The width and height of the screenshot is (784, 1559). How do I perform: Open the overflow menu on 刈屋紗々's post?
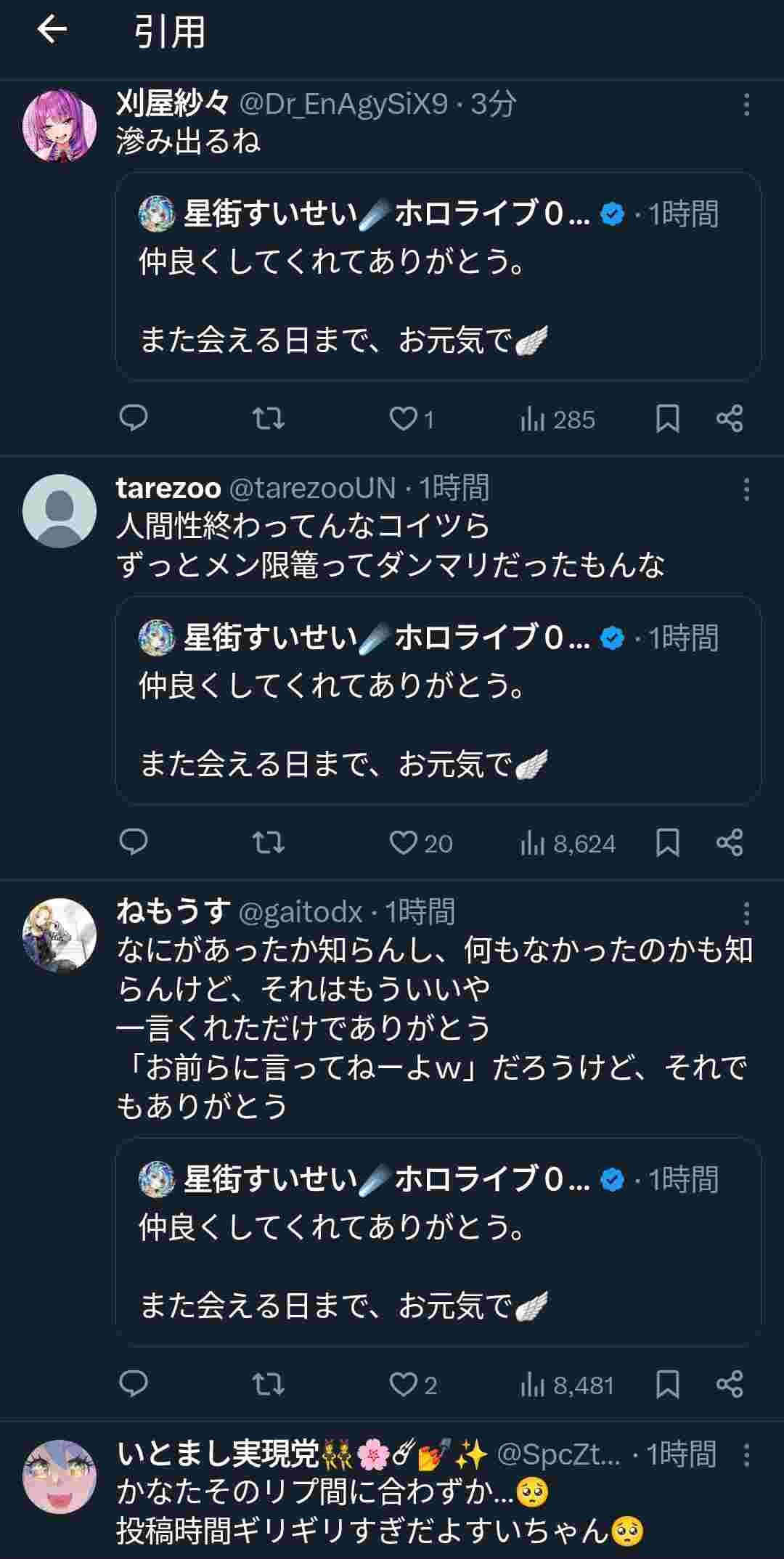pyautogui.click(x=746, y=105)
